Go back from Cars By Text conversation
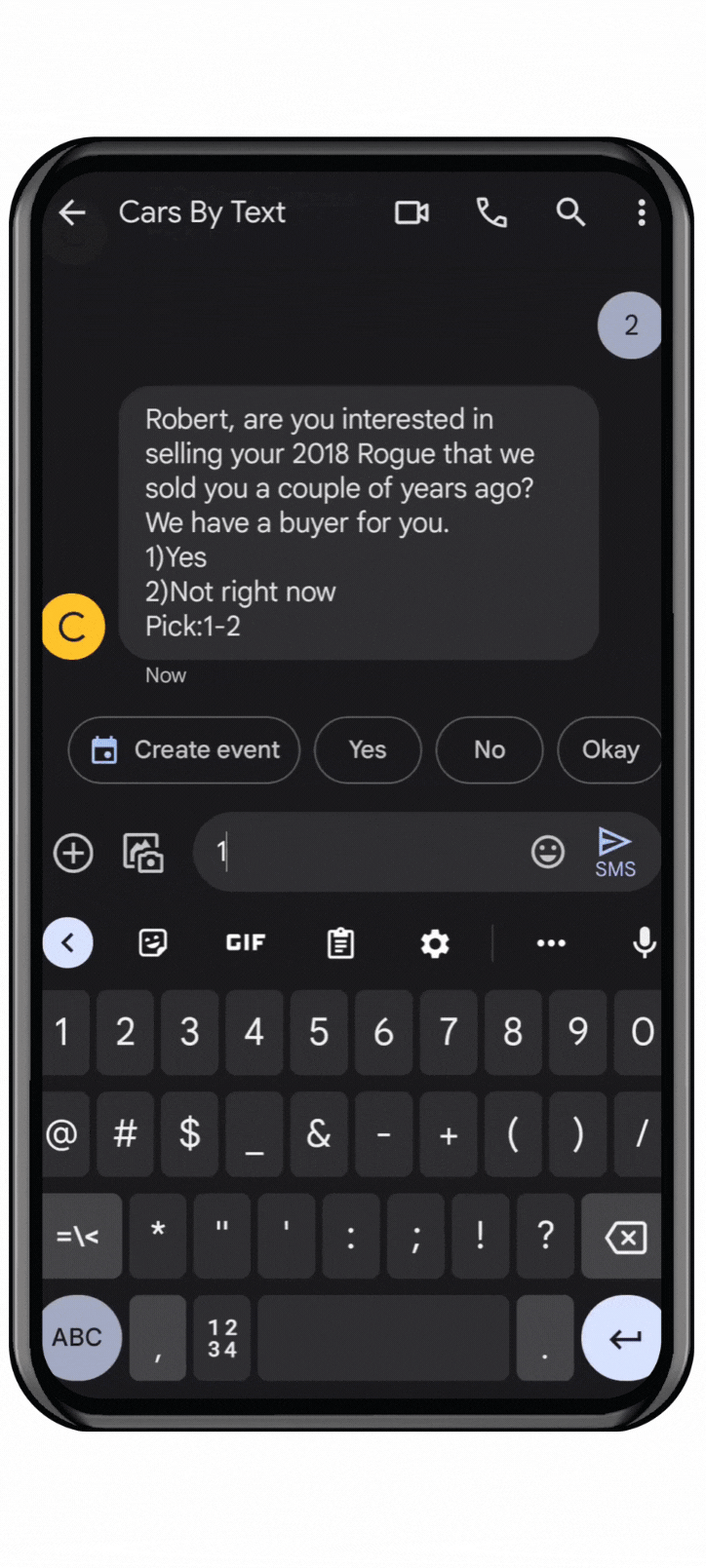This screenshot has height=1568, width=706. (72, 212)
